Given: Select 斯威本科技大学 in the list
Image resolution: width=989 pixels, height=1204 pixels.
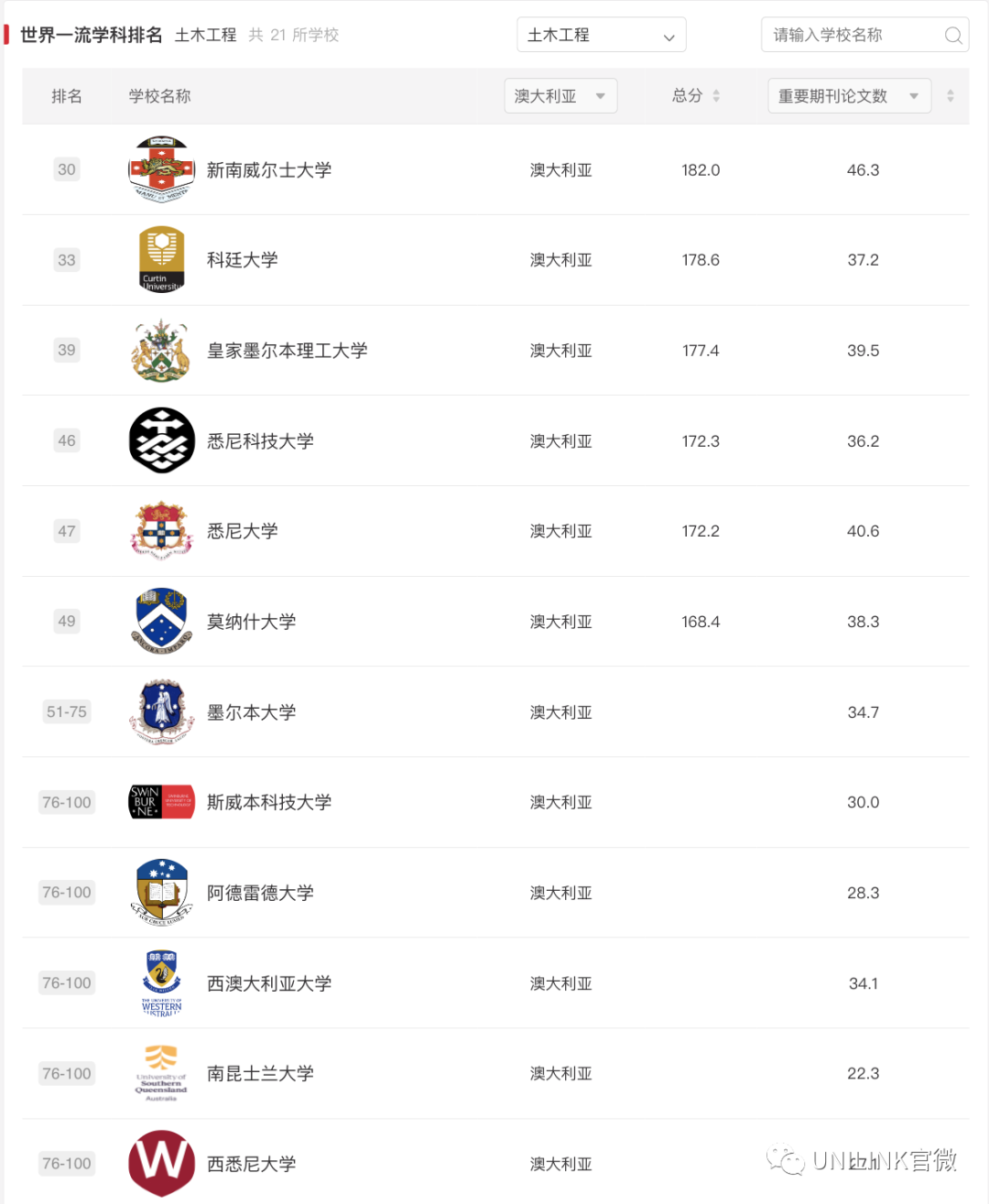Looking at the screenshot, I should (x=269, y=802).
